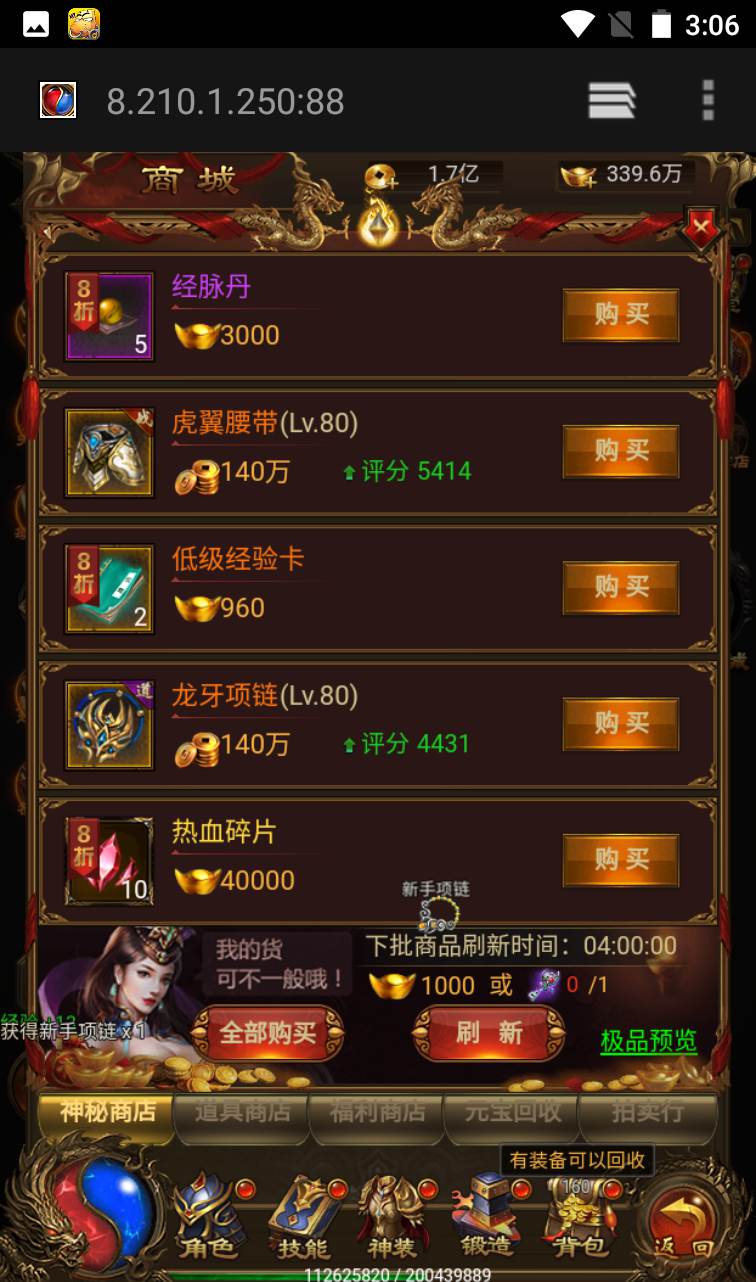Refresh the shop with 刷新

coord(489,1032)
